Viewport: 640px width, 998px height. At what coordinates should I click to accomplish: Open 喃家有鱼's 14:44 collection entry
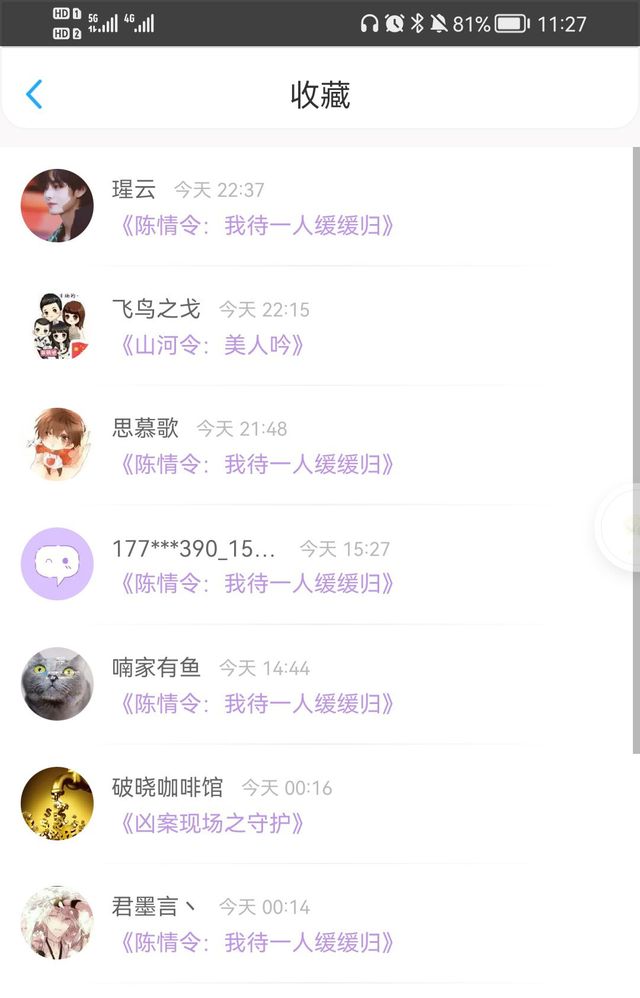(x=316, y=684)
